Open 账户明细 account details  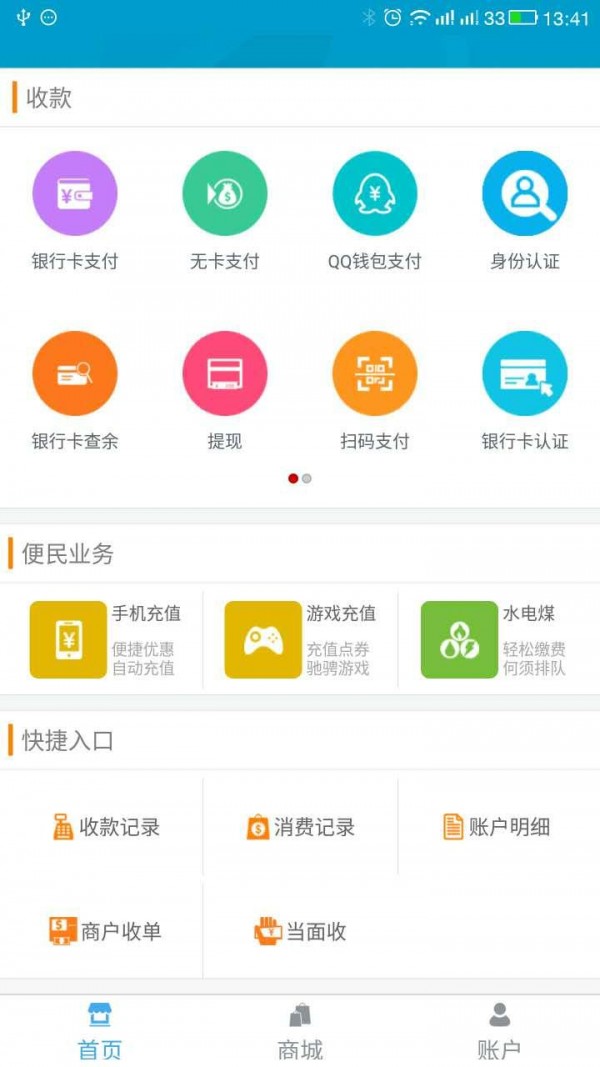click(496, 827)
